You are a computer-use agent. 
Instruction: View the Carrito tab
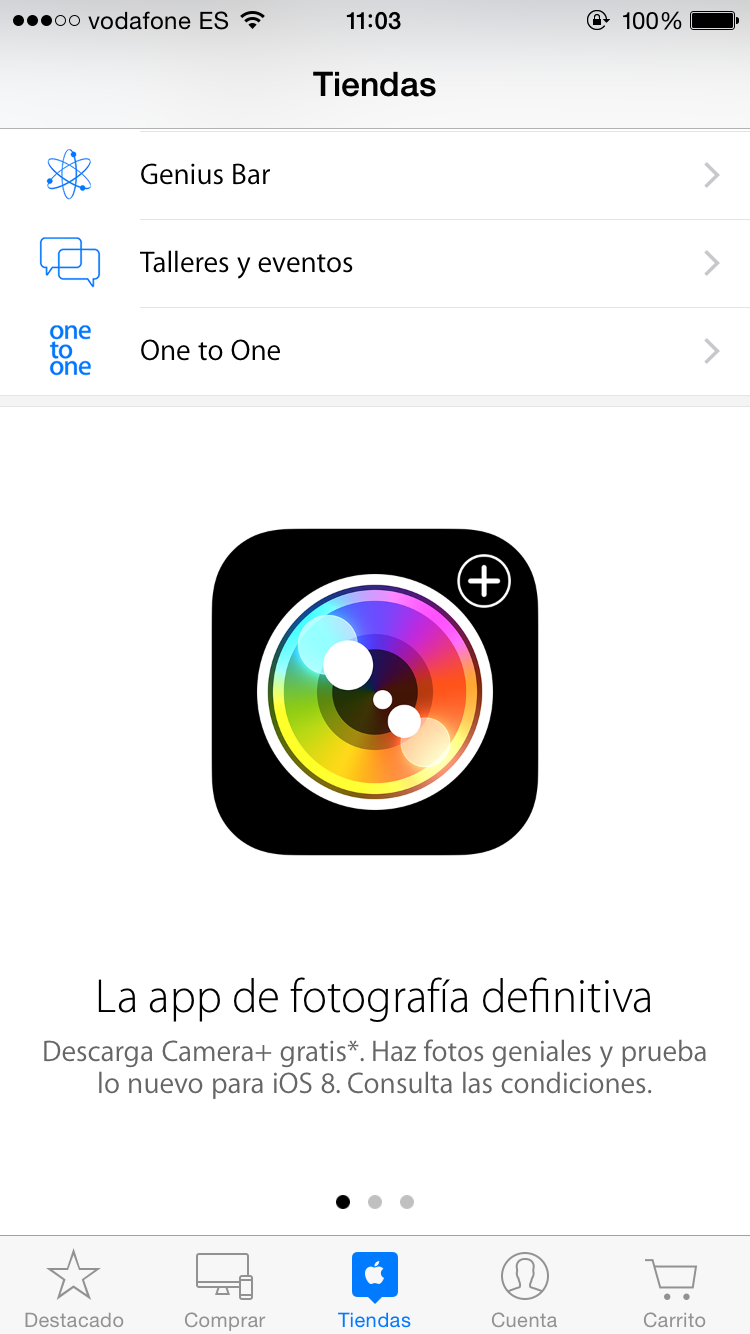(x=674, y=1290)
